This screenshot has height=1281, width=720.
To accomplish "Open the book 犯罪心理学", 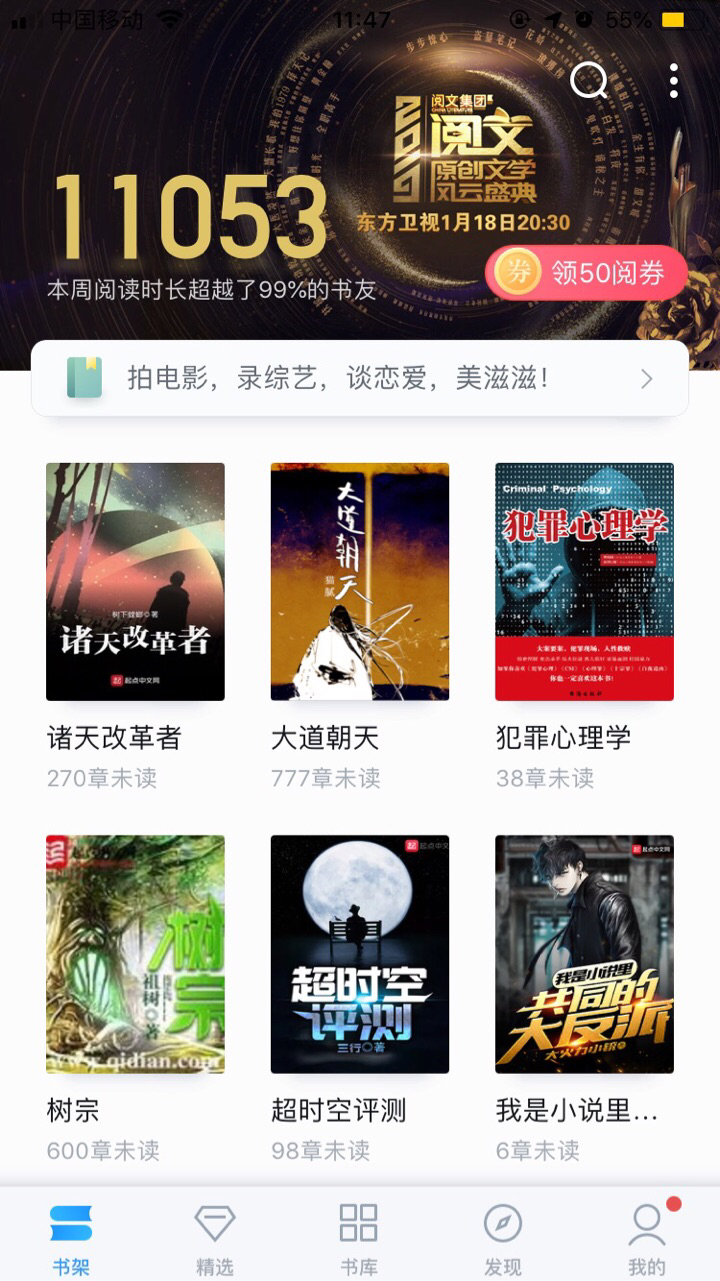I will pyautogui.click(x=584, y=582).
